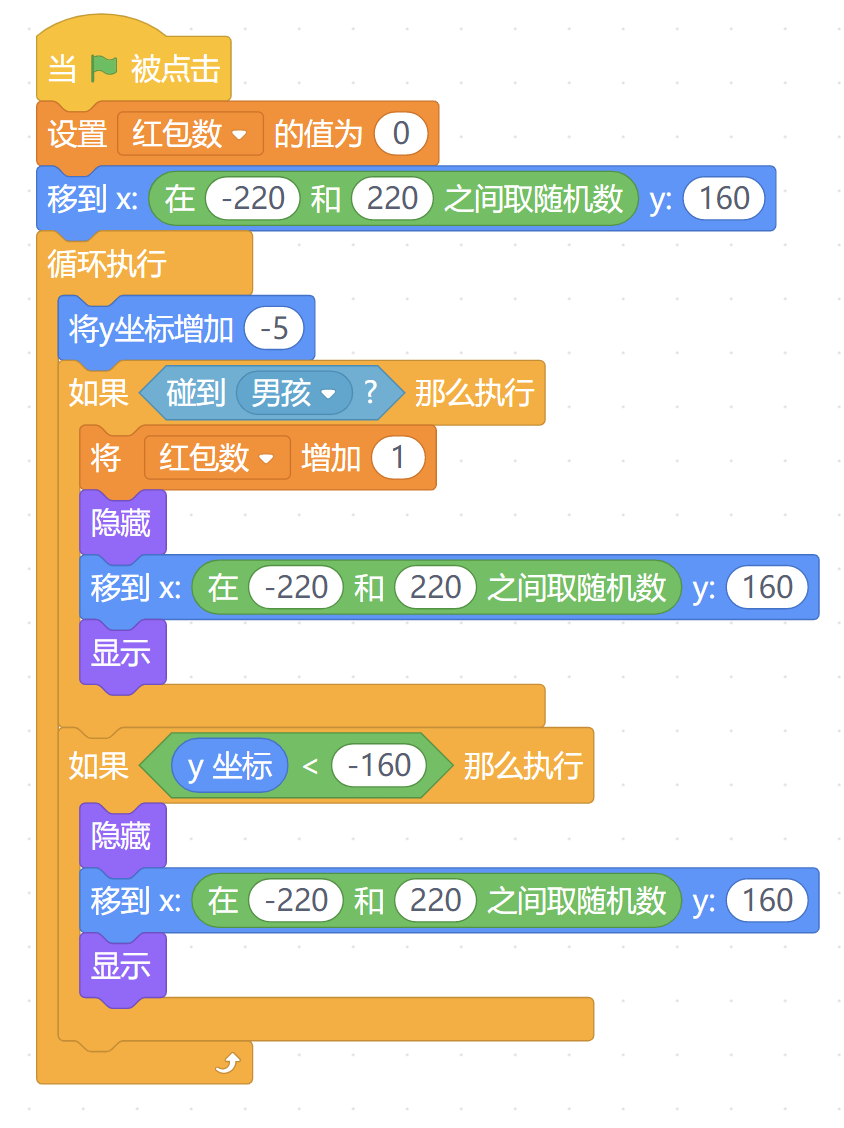The image size is (844, 1128).
Task: Open the 红包数 variable dropdown in 设置 block
Action: click(189, 134)
